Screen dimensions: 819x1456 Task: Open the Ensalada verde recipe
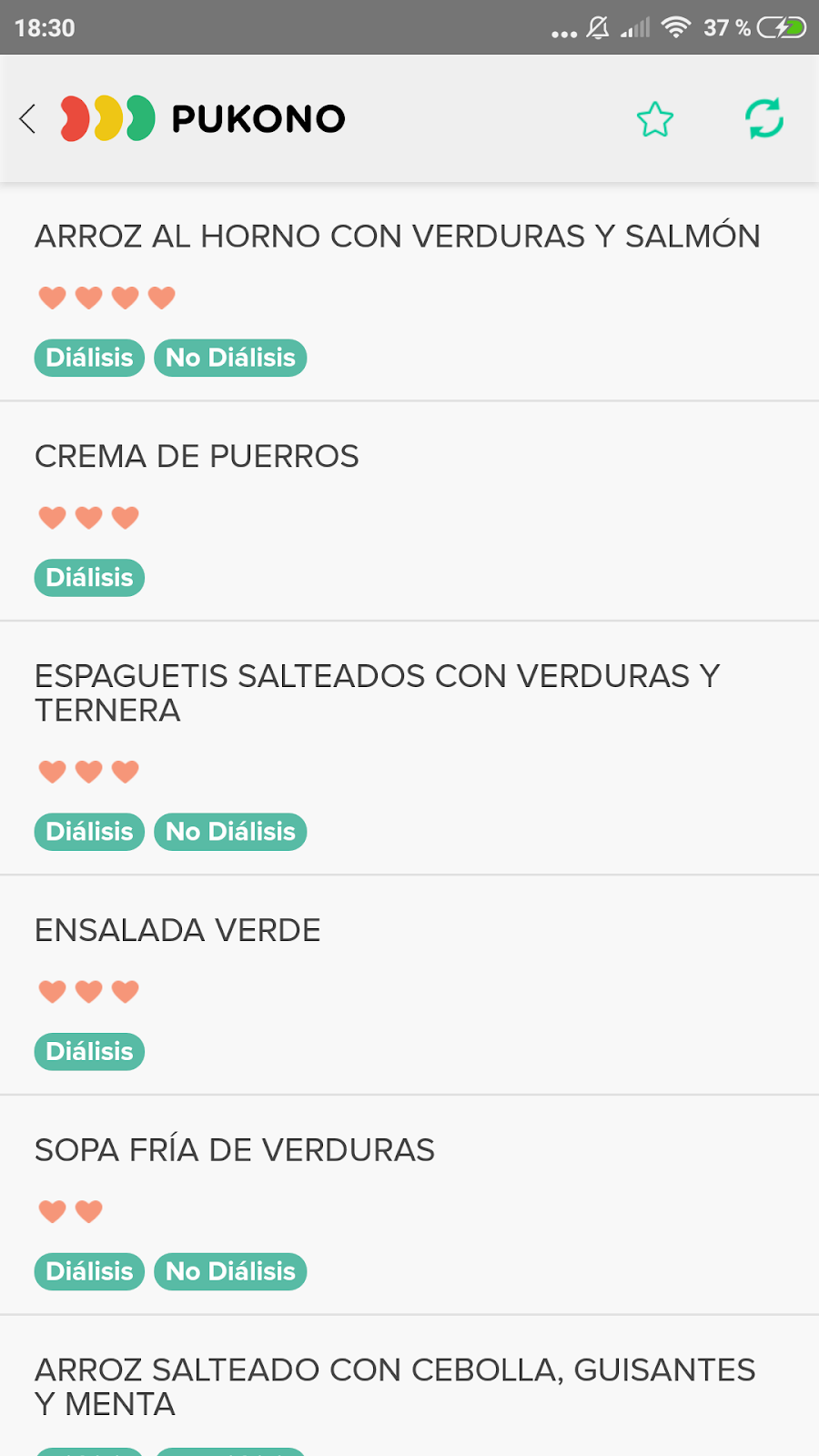[x=177, y=931]
